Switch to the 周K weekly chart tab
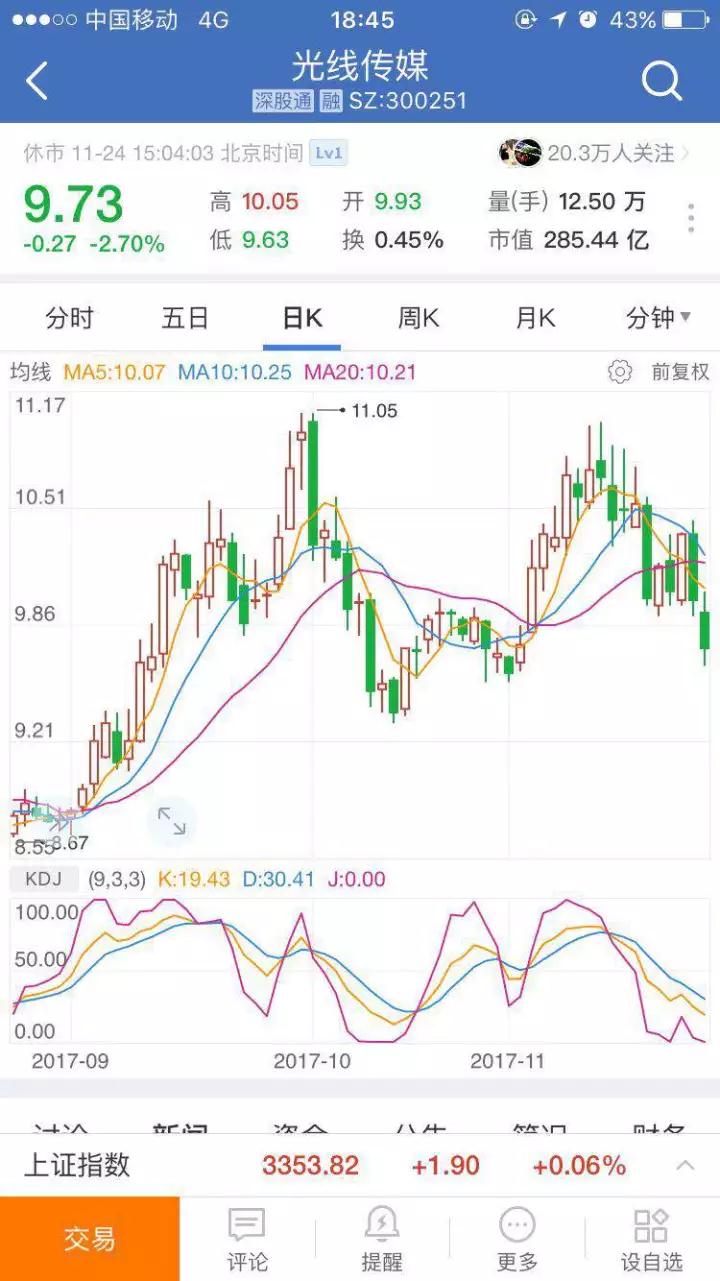Image resolution: width=720 pixels, height=1281 pixels. [418, 317]
